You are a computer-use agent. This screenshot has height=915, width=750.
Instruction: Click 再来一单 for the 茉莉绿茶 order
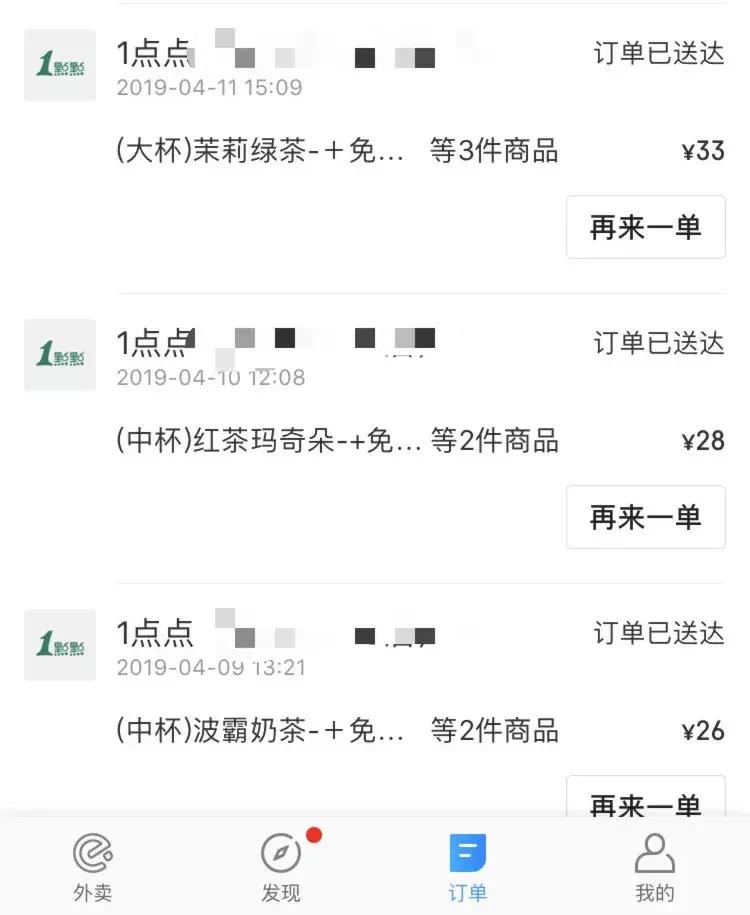645,228
